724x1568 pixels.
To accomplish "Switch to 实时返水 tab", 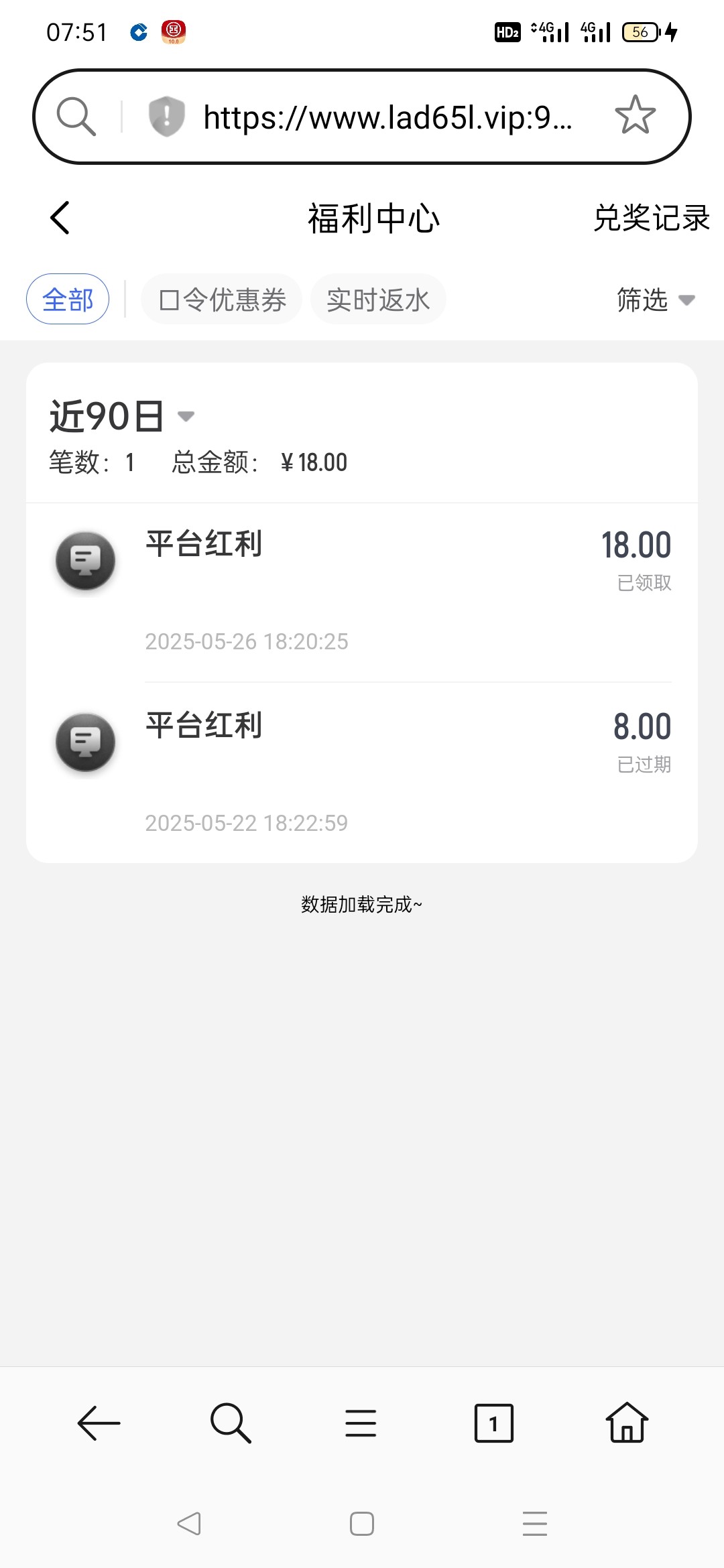I will coord(378,300).
